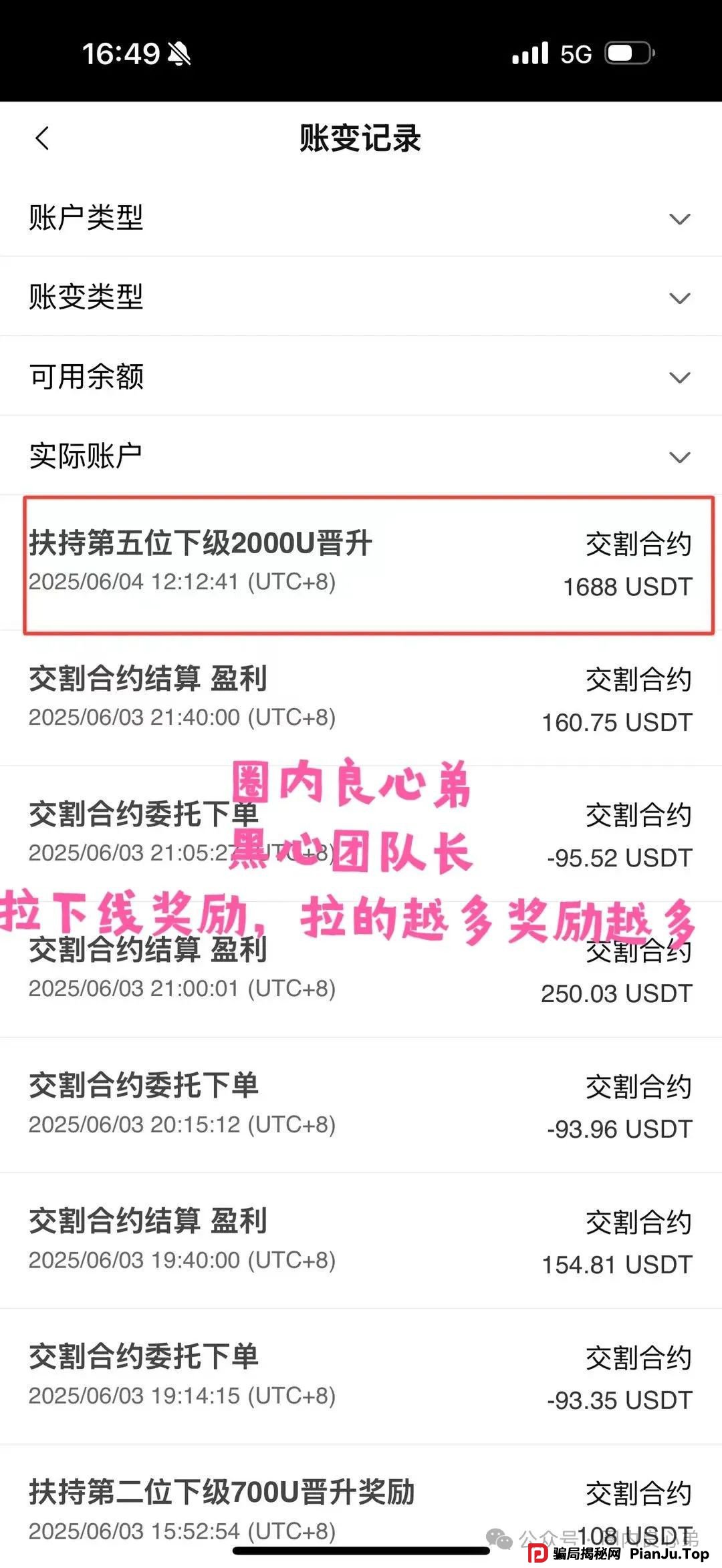The width and height of the screenshot is (722, 1568).
Task: Open the 可用余额 dropdown
Action: tap(361, 377)
